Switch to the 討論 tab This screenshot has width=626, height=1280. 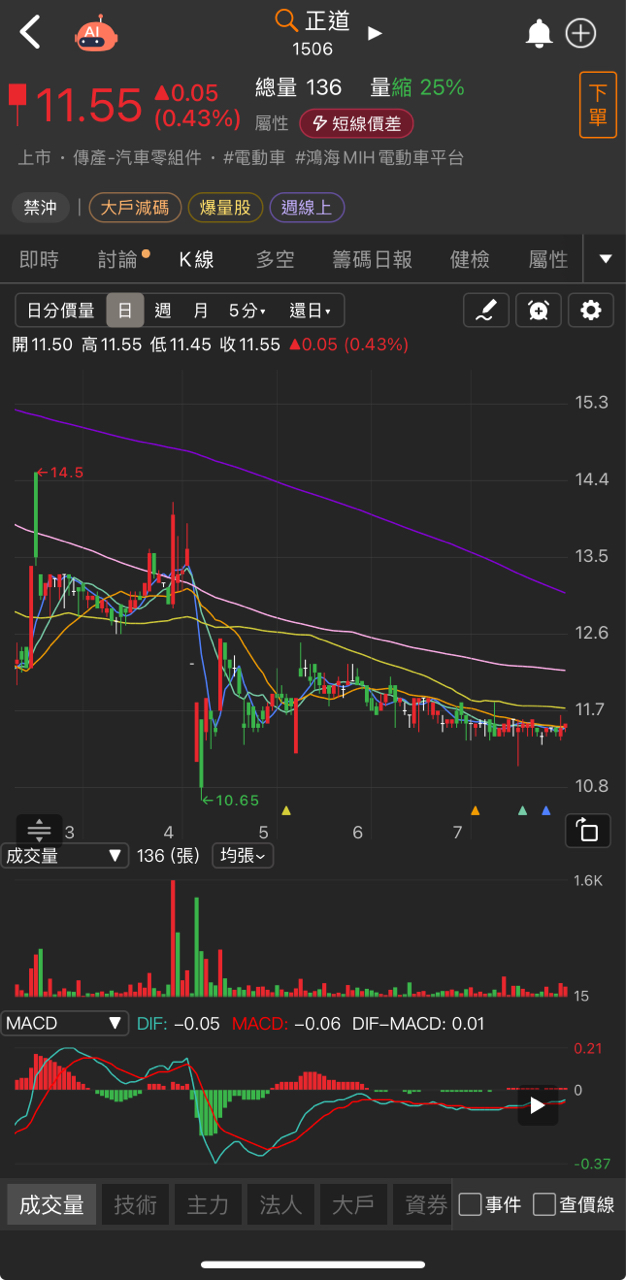tap(118, 260)
